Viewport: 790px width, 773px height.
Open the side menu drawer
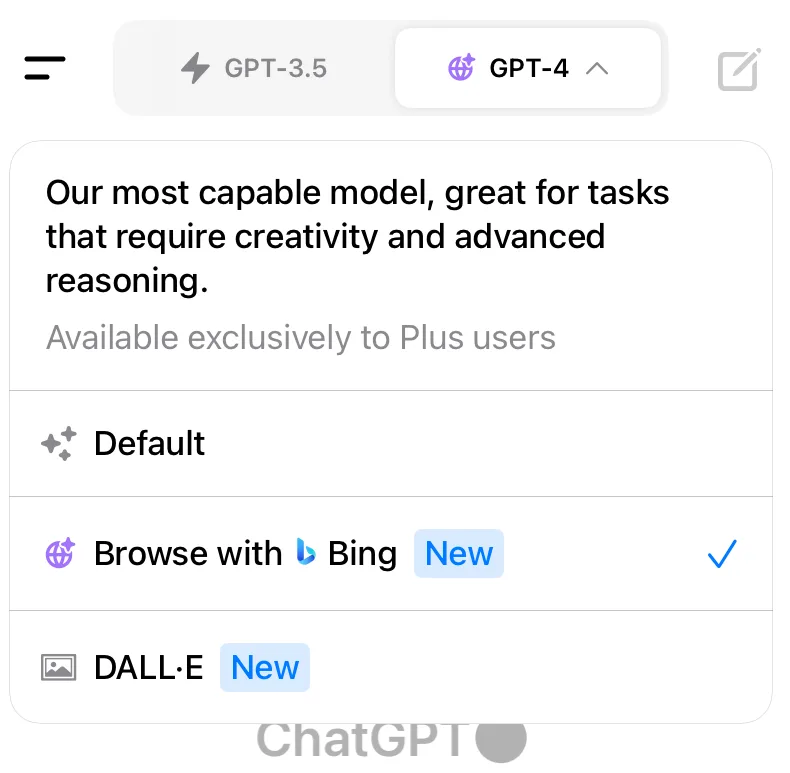45,68
